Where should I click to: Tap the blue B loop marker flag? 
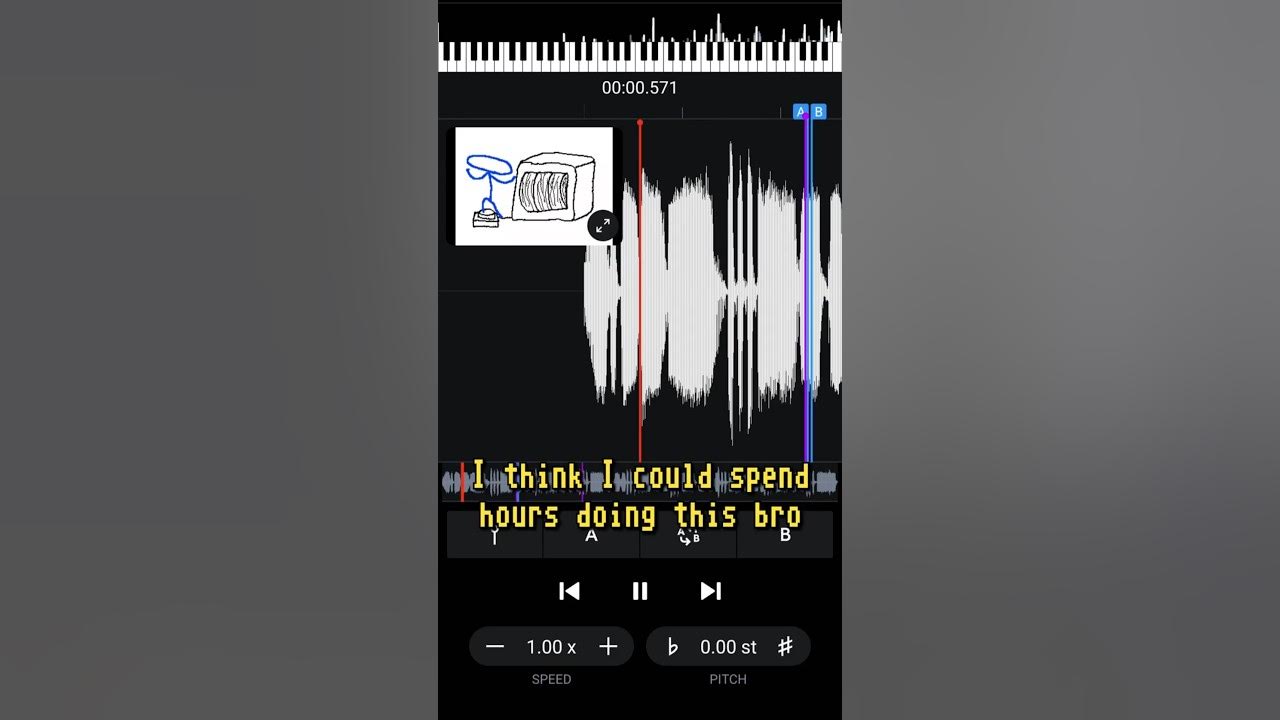[x=818, y=112]
